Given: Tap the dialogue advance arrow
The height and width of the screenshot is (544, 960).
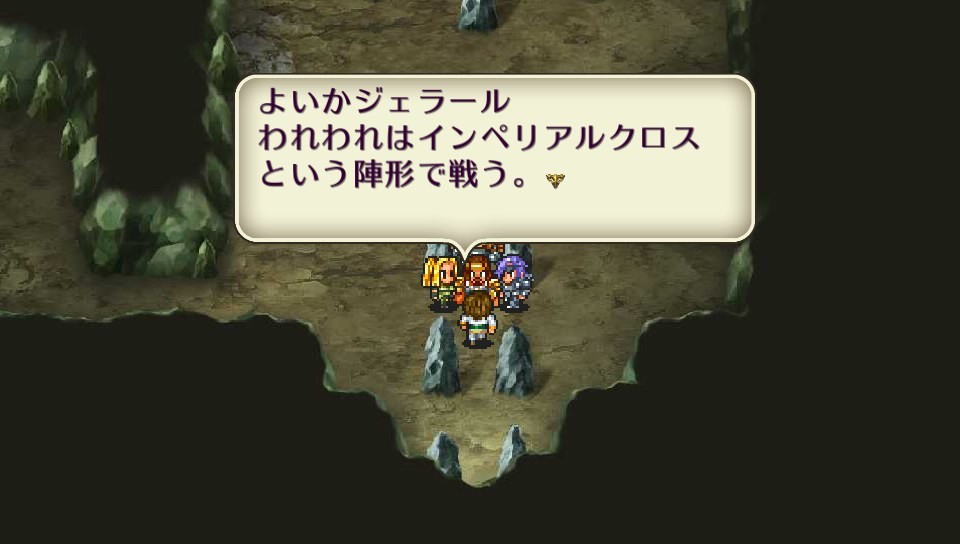Looking at the screenshot, I should (x=556, y=180).
